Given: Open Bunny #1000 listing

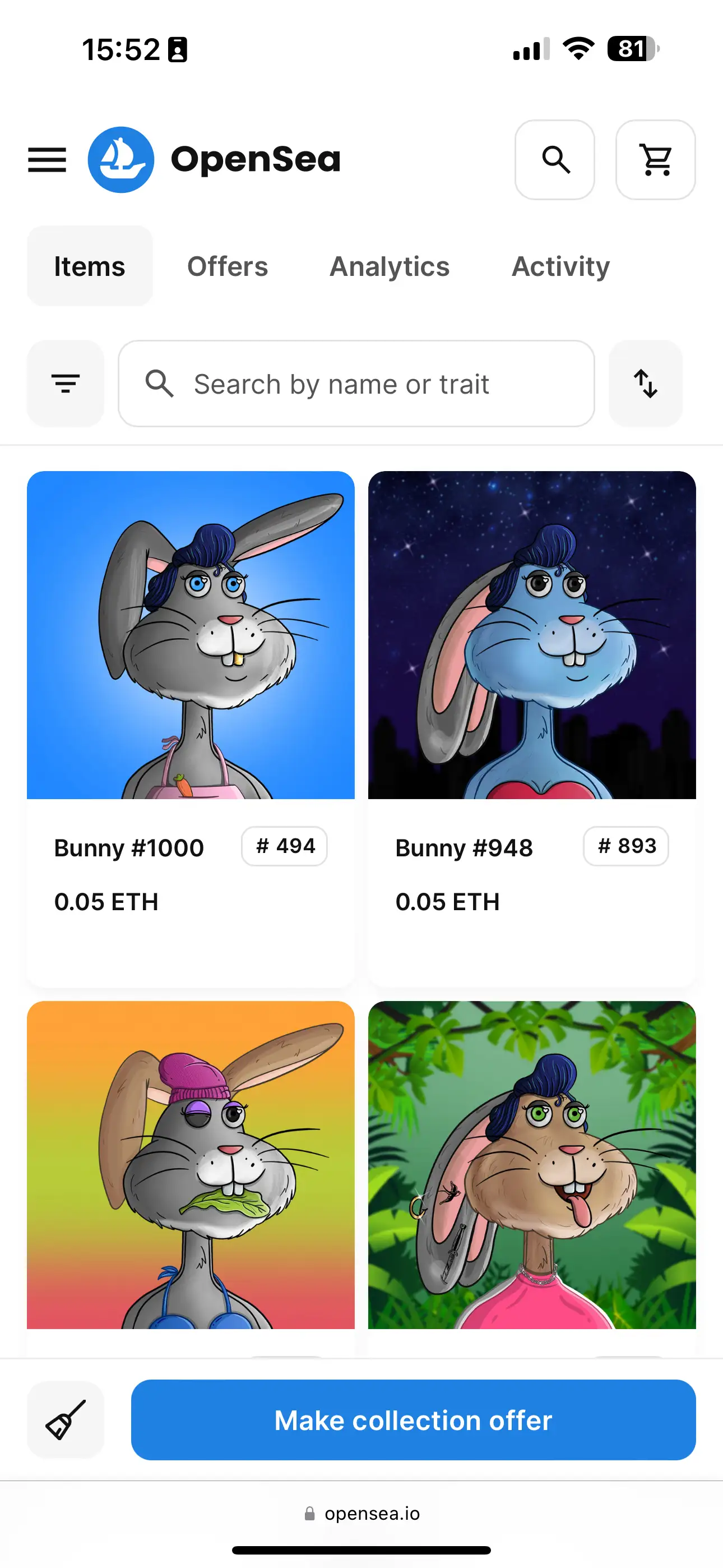Looking at the screenshot, I should (191, 635).
